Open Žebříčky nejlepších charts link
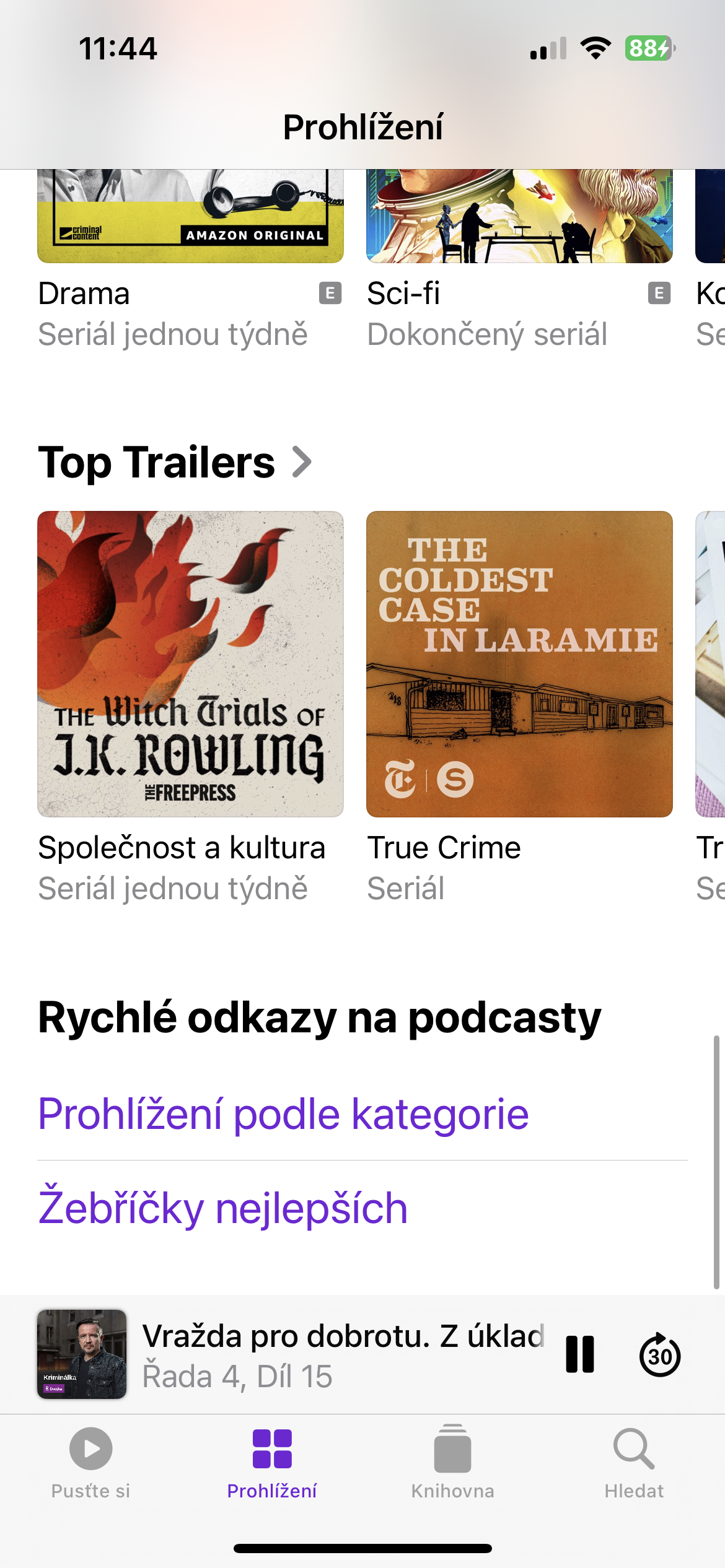The height and width of the screenshot is (1568, 725). point(223,1208)
